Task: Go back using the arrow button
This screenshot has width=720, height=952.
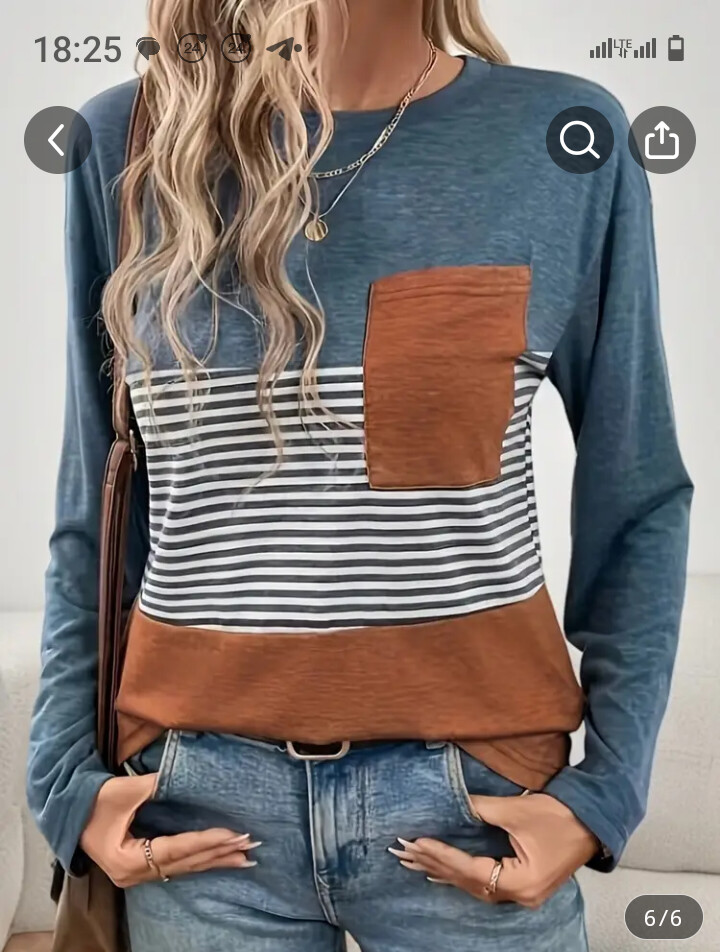Action: tap(58, 140)
